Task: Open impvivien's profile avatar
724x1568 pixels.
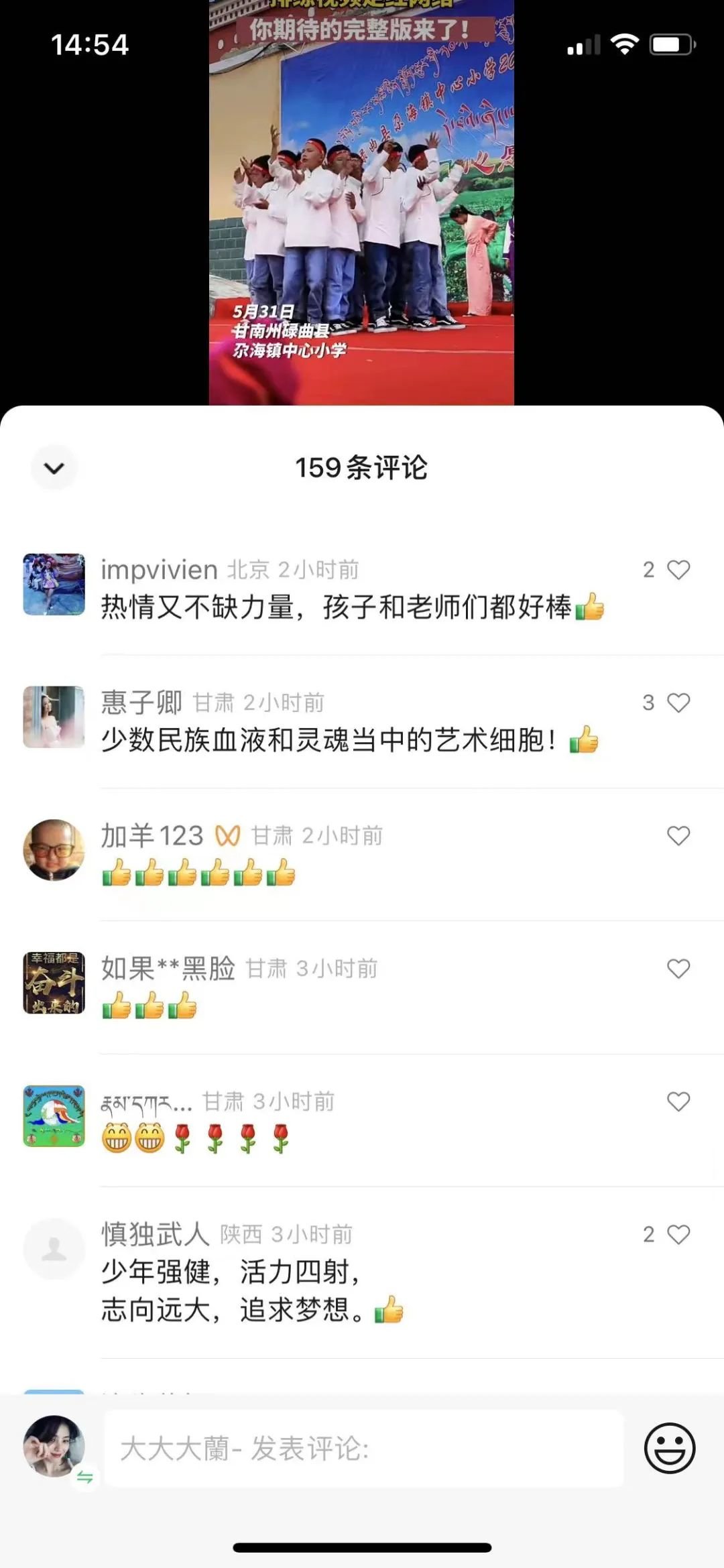Action: pos(54,584)
